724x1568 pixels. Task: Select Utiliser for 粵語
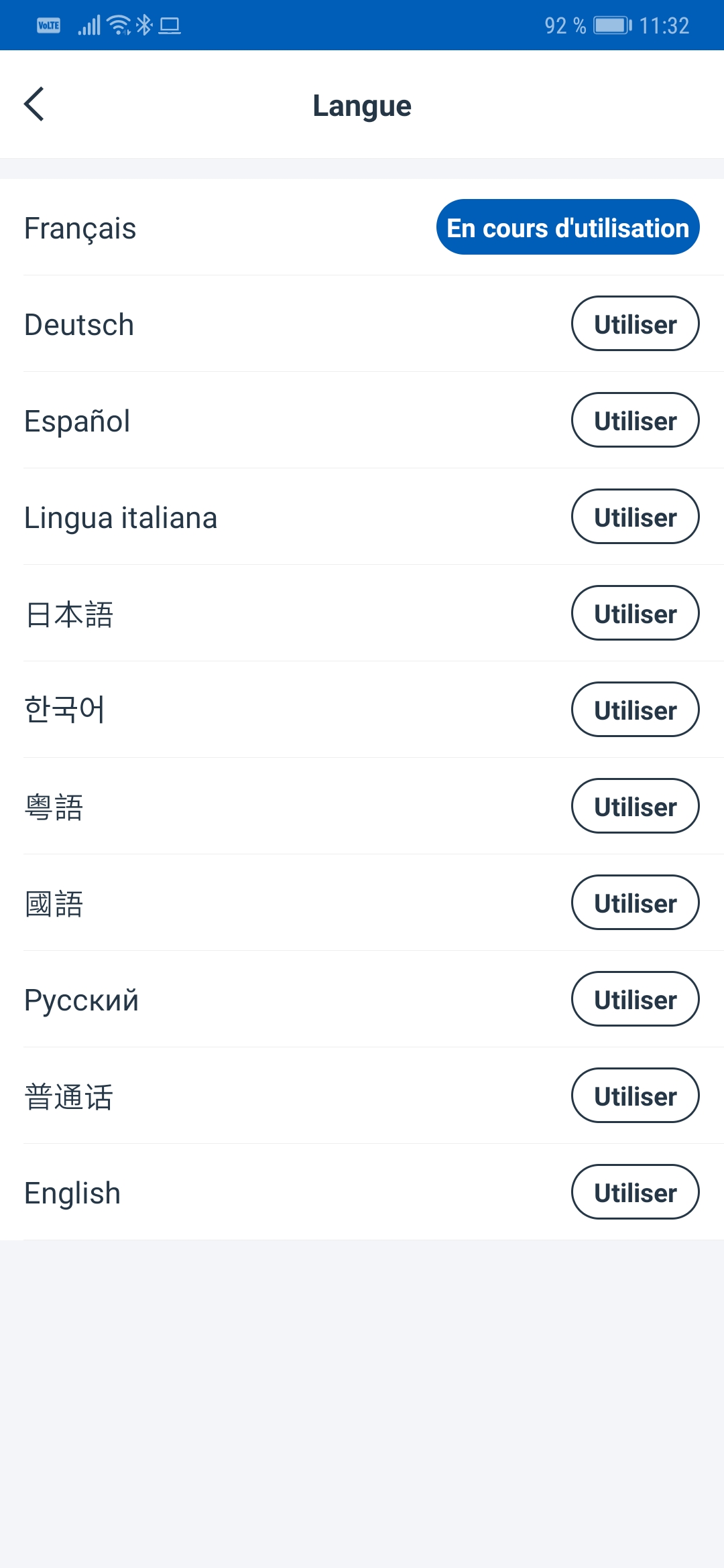pyautogui.click(x=634, y=806)
